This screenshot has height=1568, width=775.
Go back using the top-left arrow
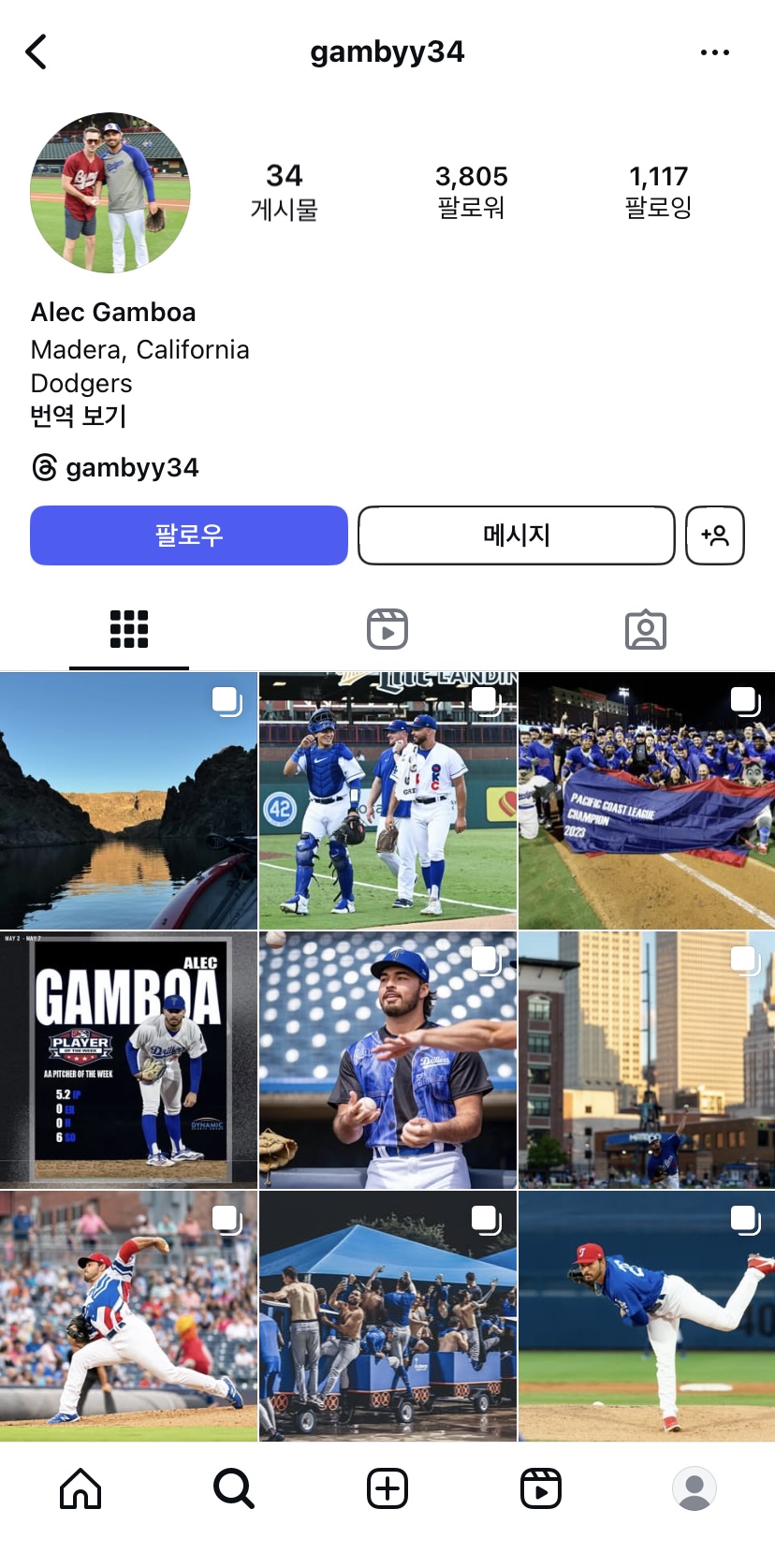tap(37, 52)
